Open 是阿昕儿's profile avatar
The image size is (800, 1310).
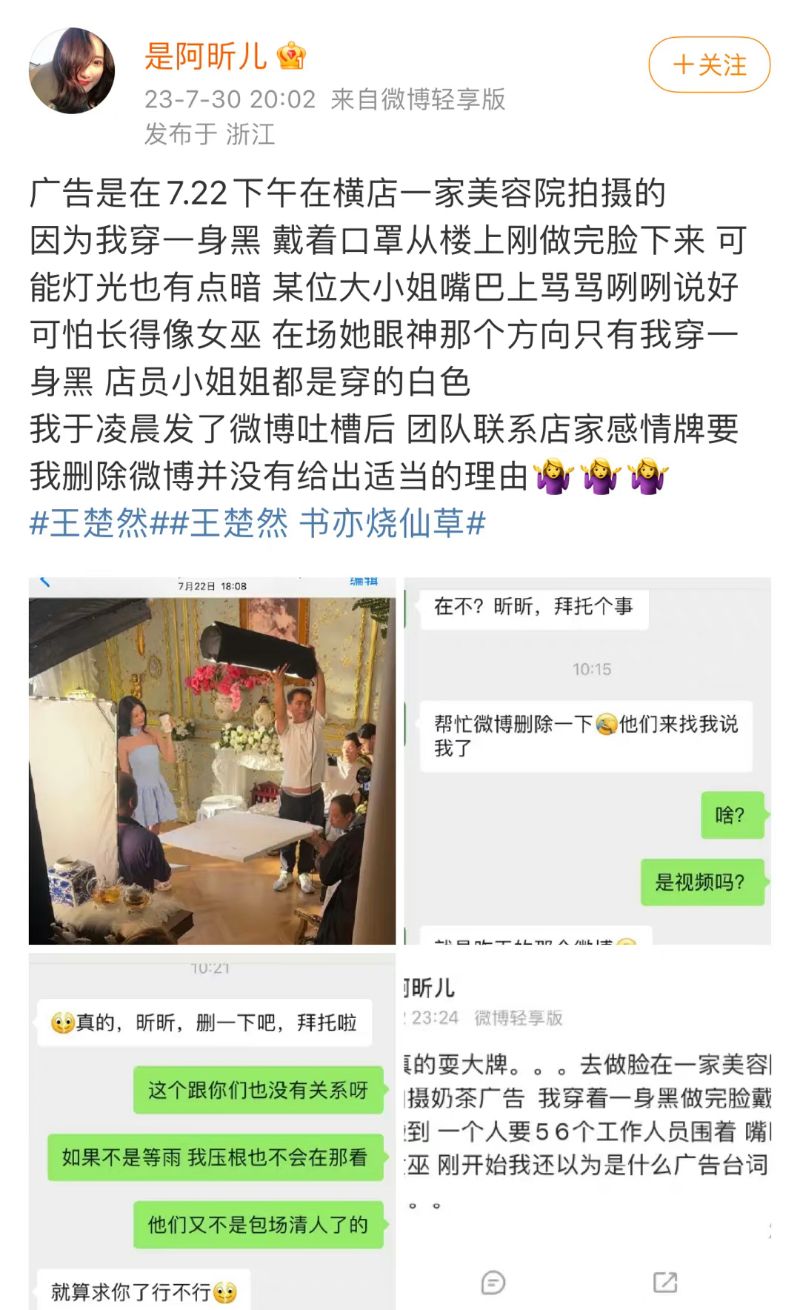pos(72,71)
